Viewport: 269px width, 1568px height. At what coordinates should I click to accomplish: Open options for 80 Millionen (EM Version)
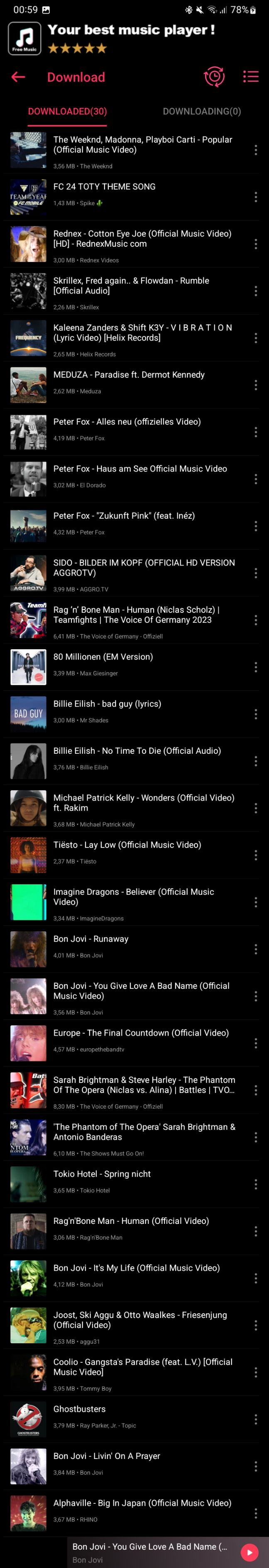(x=255, y=667)
